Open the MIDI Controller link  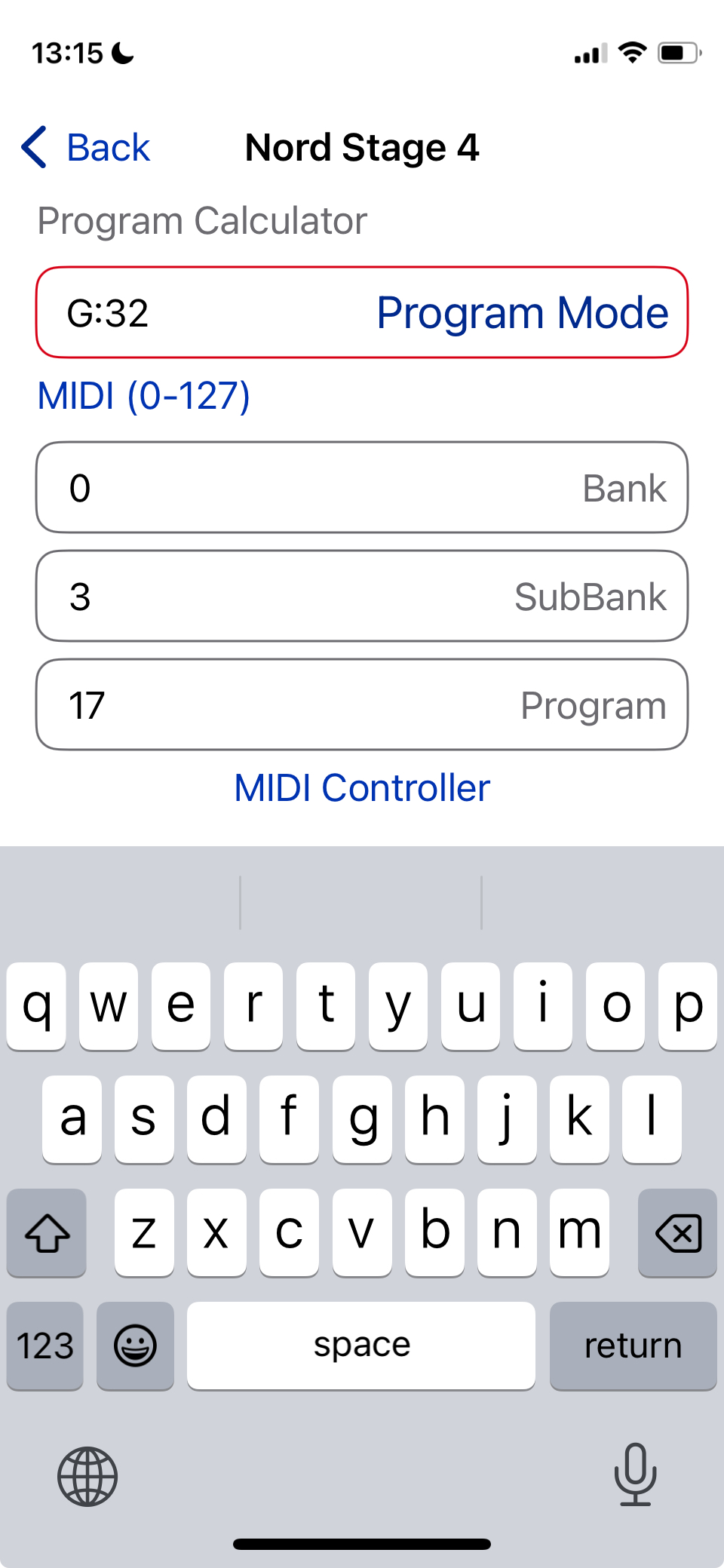[x=362, y=788]
